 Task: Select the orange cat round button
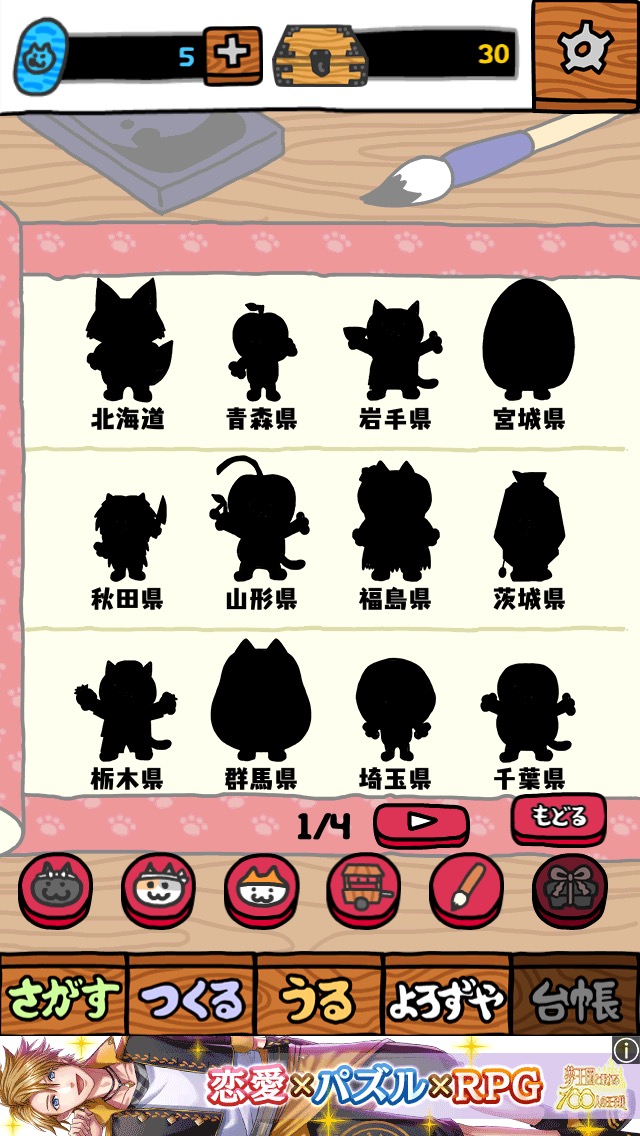[261, 887]
